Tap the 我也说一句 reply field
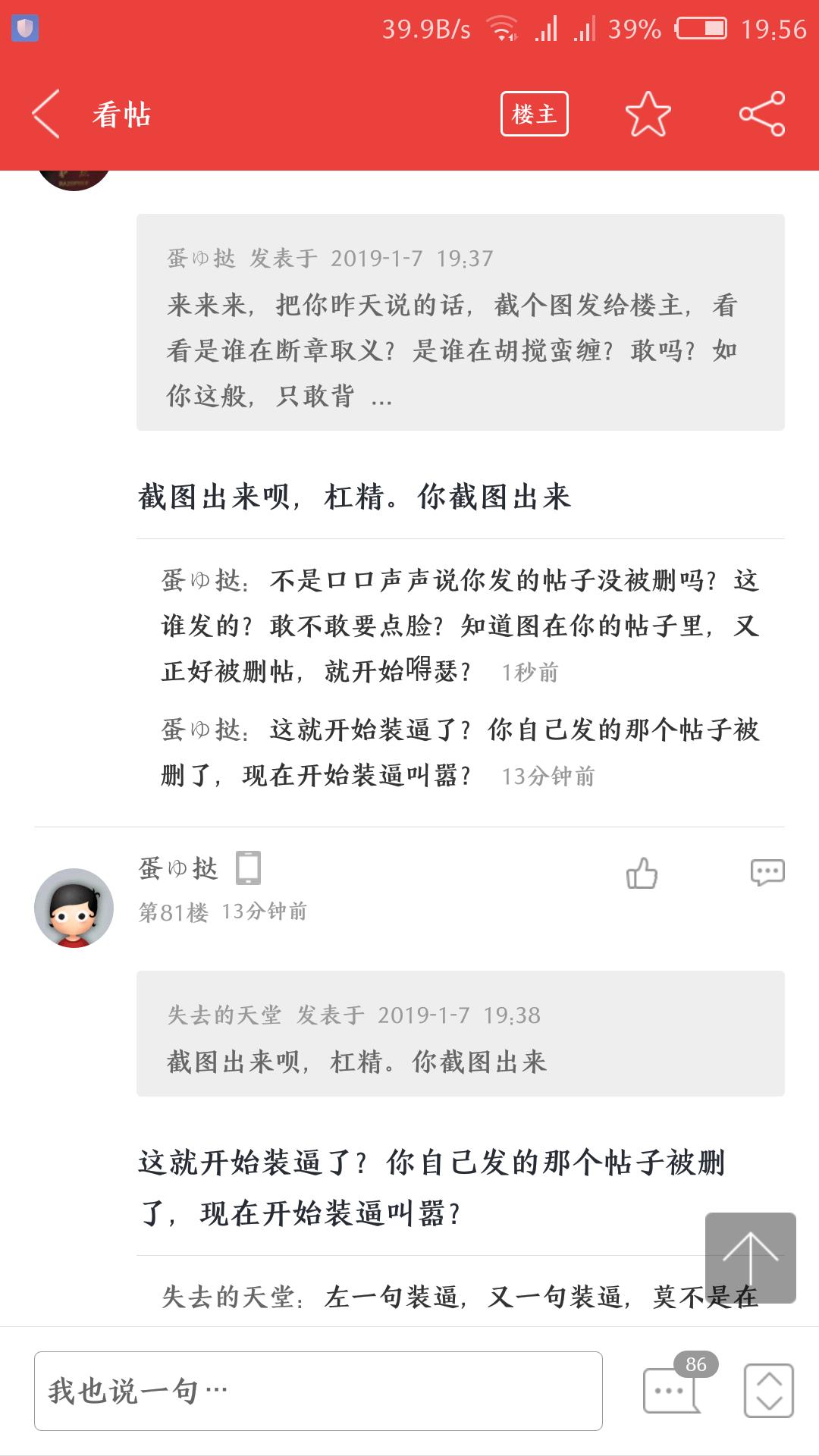 (318, 1392)
